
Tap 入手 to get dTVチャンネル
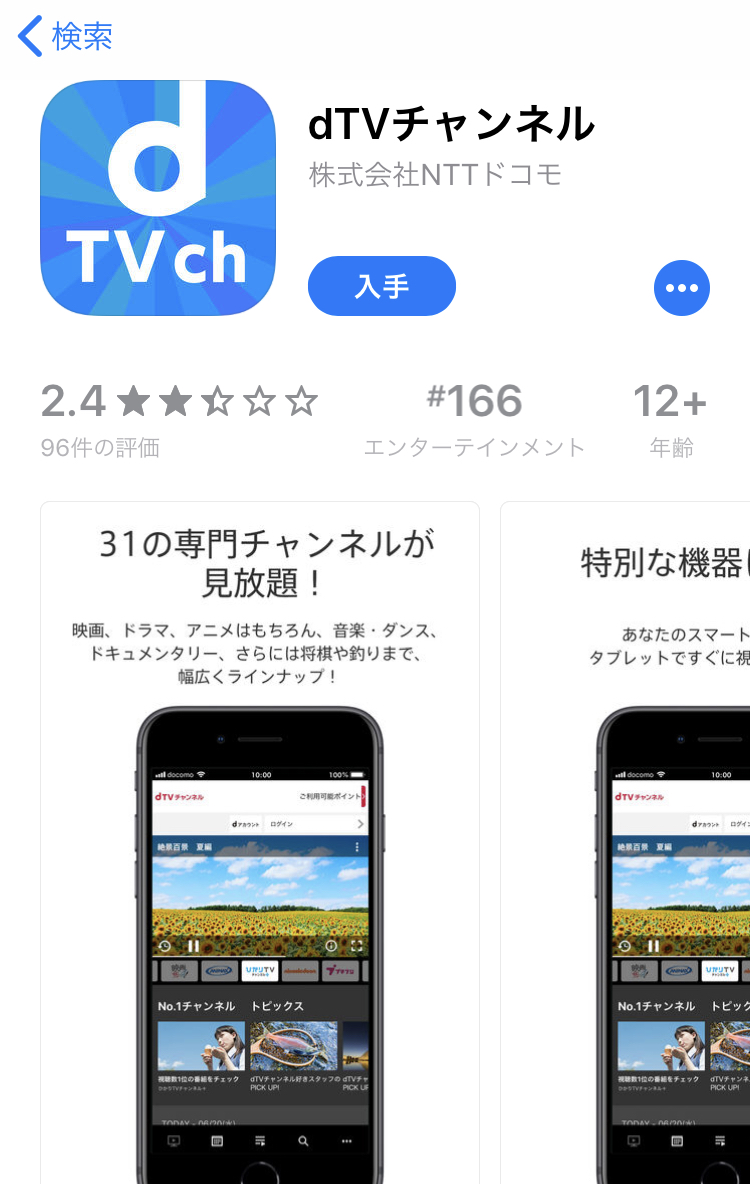[382, 287]
